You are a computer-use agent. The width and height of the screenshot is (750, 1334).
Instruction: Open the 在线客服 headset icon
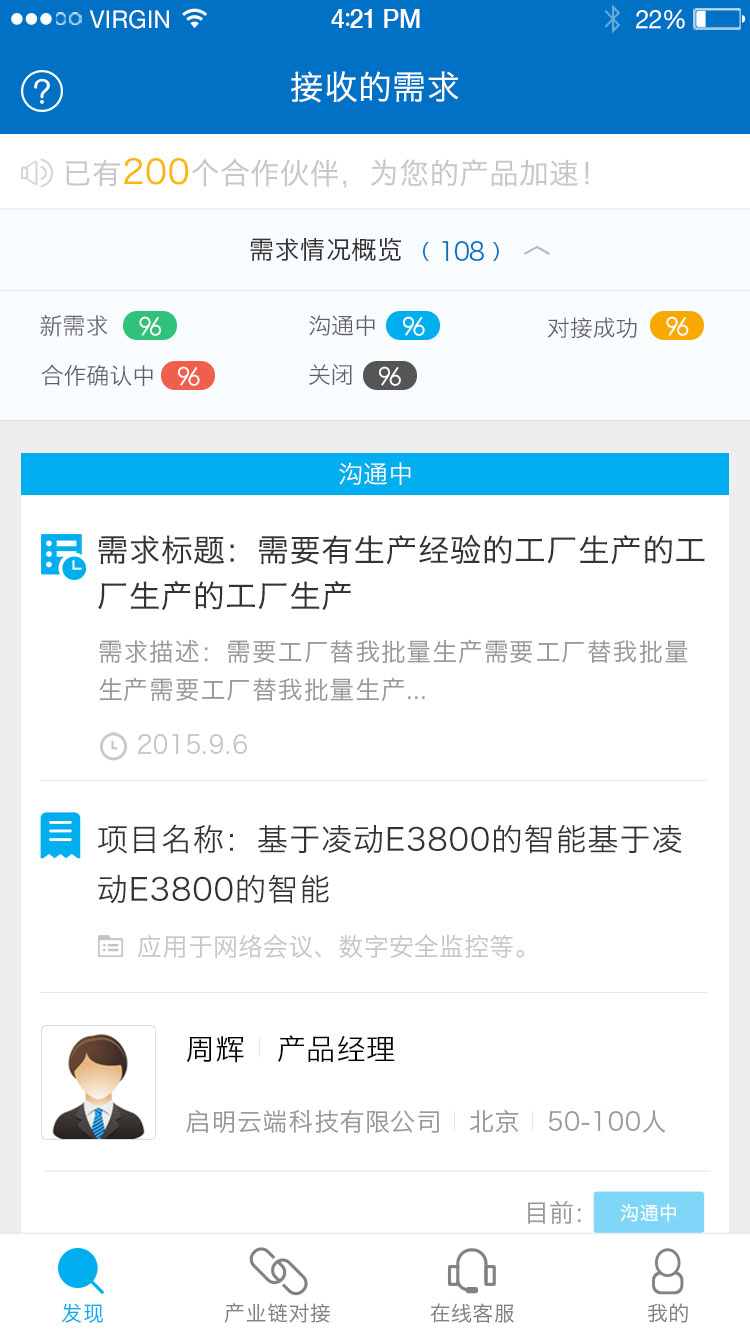[470, 1272]
